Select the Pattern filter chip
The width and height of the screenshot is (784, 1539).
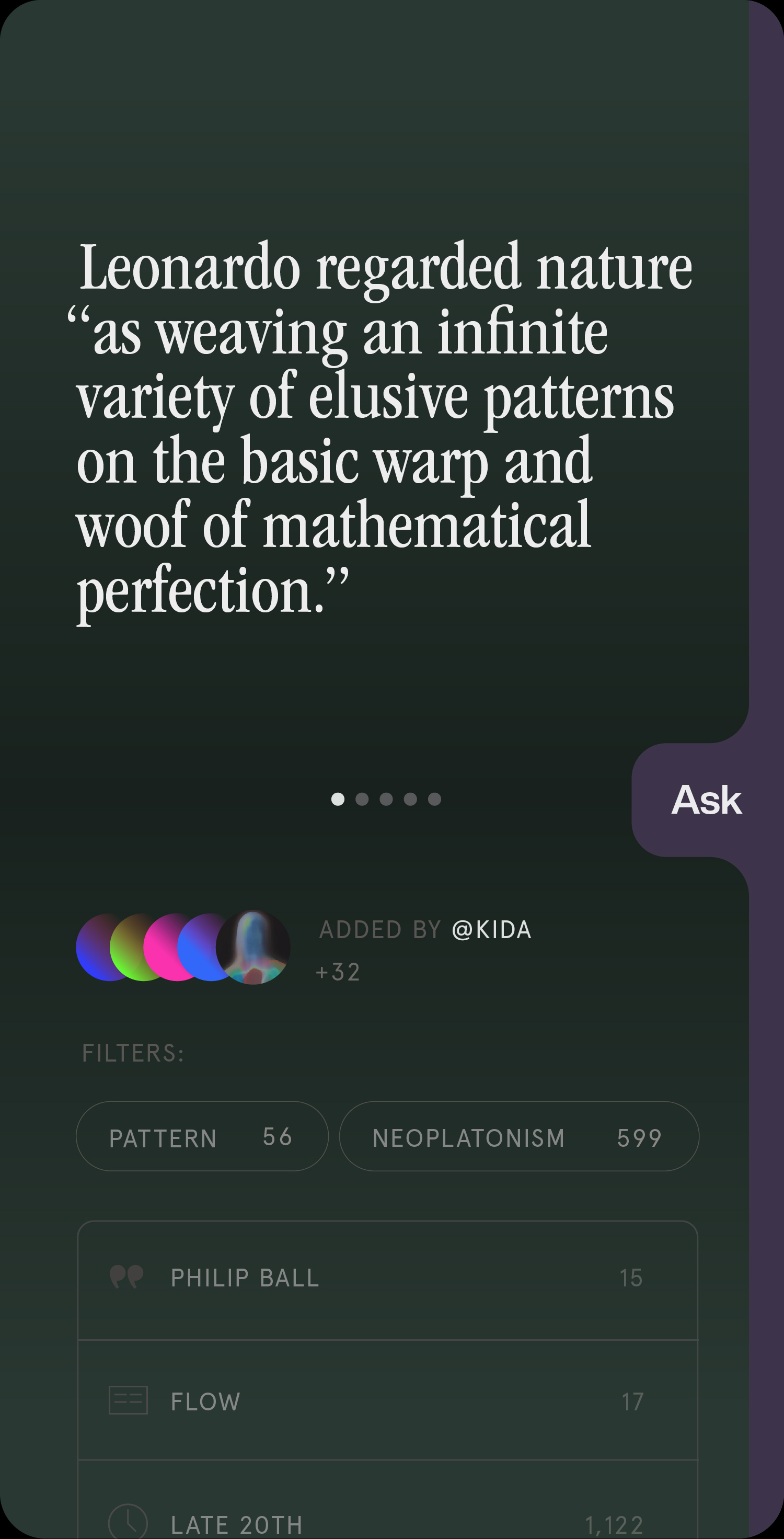pos(202,1136)
